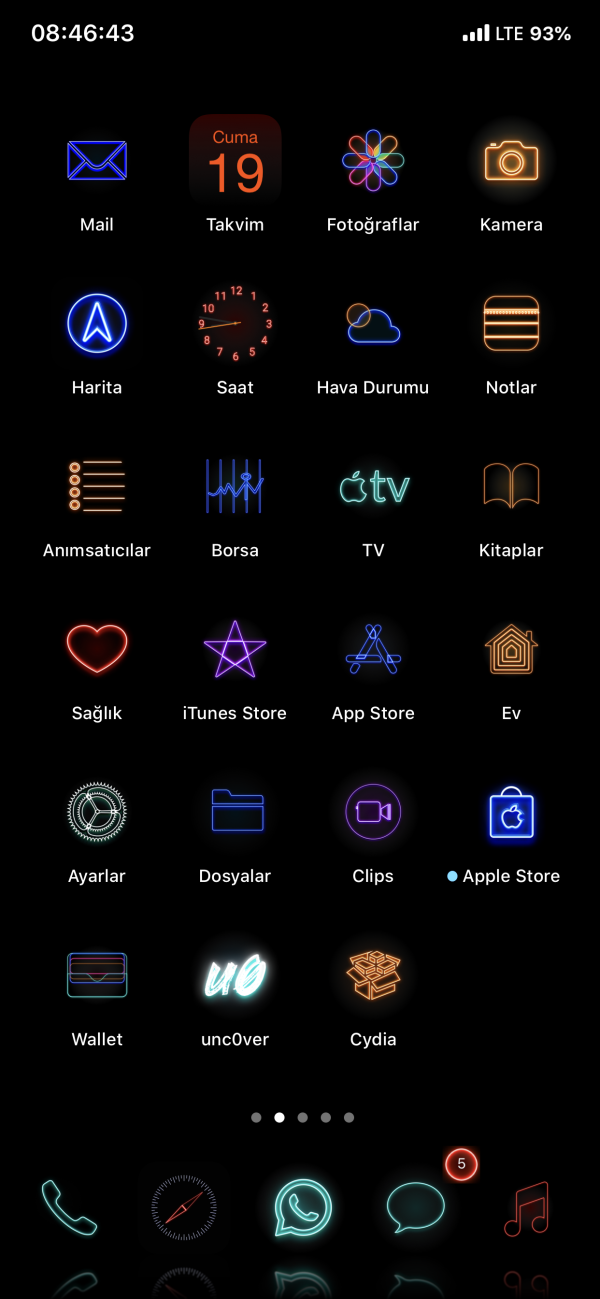600x1299 pixels.
Task: Launch the unc0ver app
Action: 235,974
